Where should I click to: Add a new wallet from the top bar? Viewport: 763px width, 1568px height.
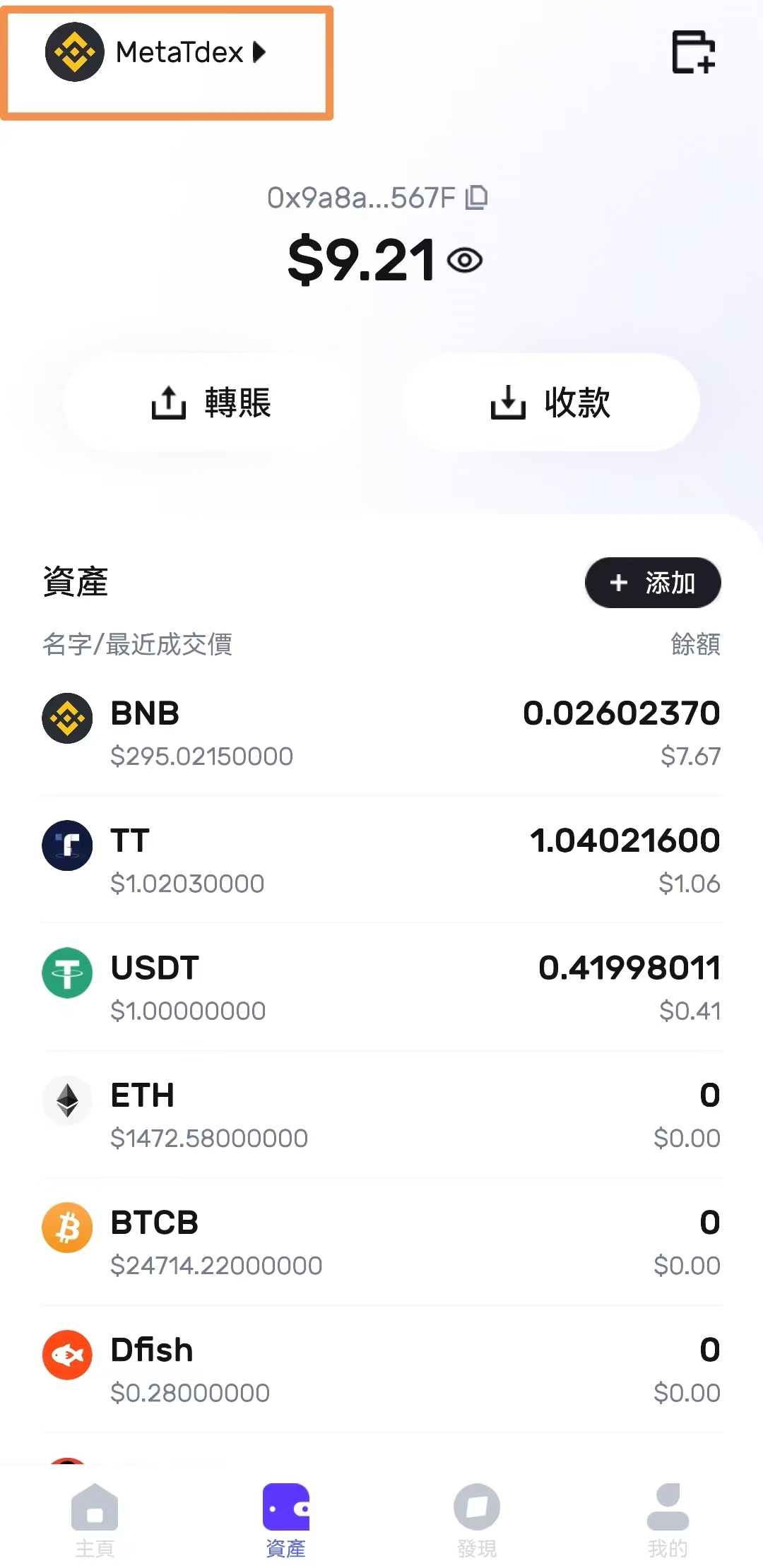(x=692, y=52)
